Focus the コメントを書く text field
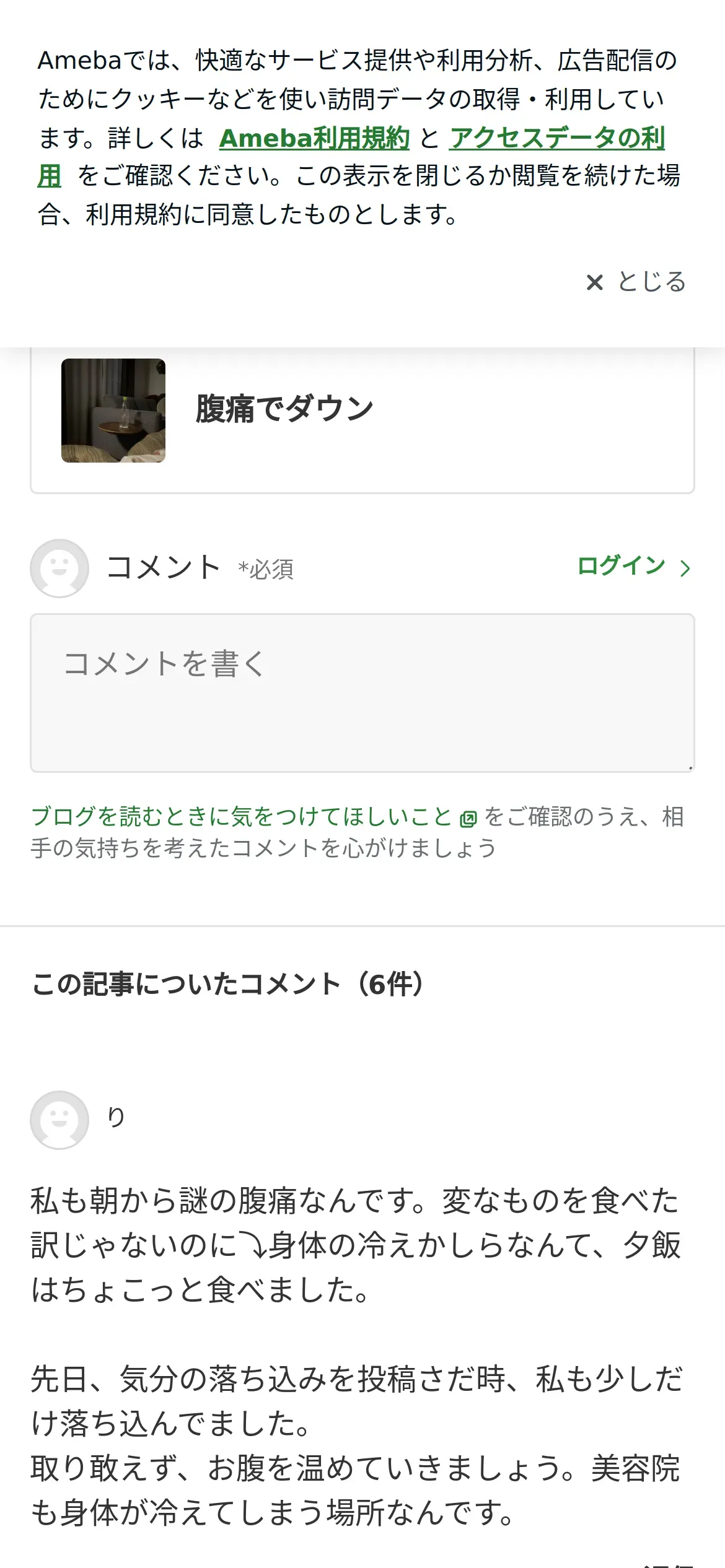The image size is (725, 1568). pos(362,692)
